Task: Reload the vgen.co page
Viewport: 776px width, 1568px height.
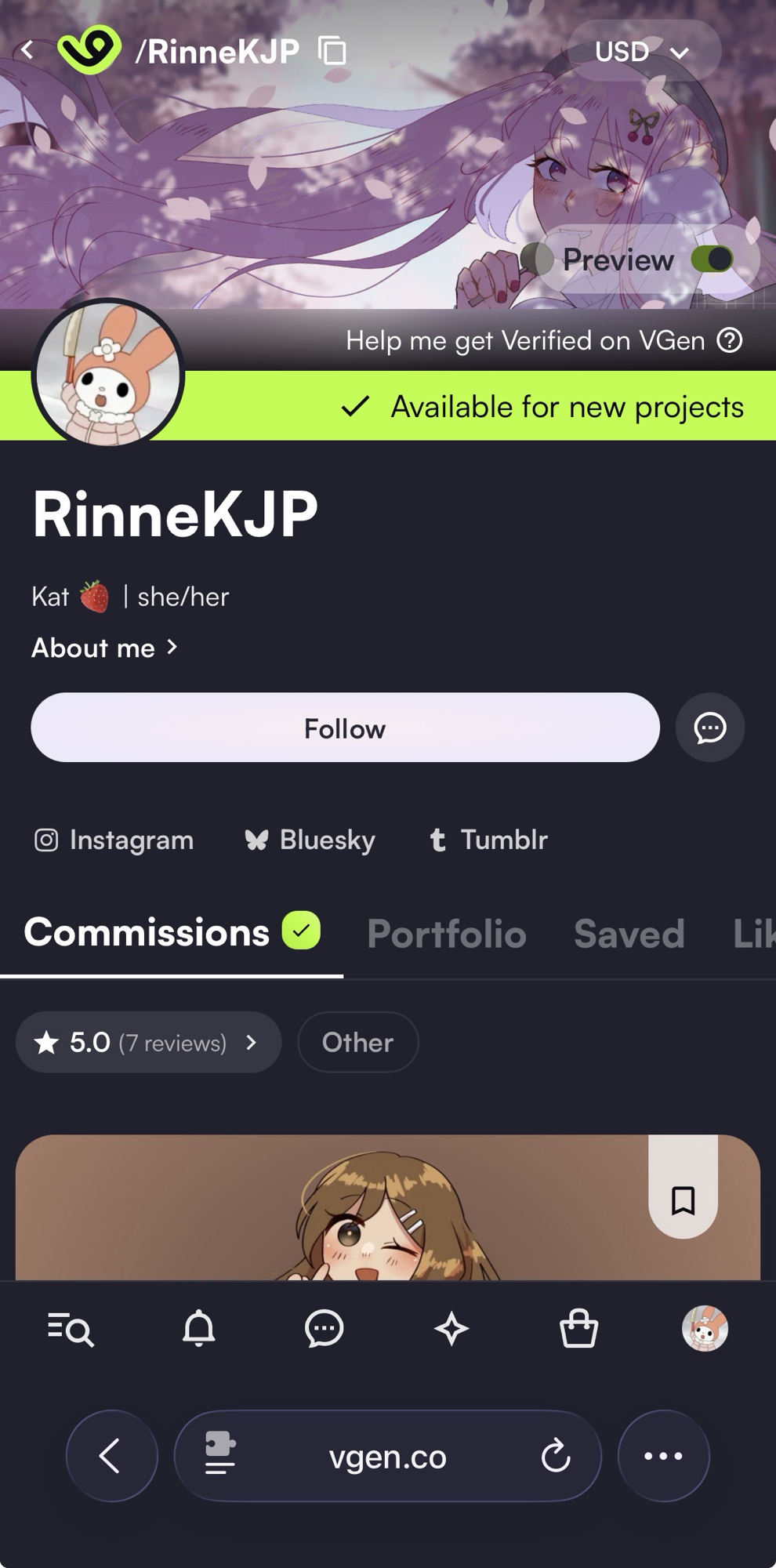Action: click(556, 1456)
